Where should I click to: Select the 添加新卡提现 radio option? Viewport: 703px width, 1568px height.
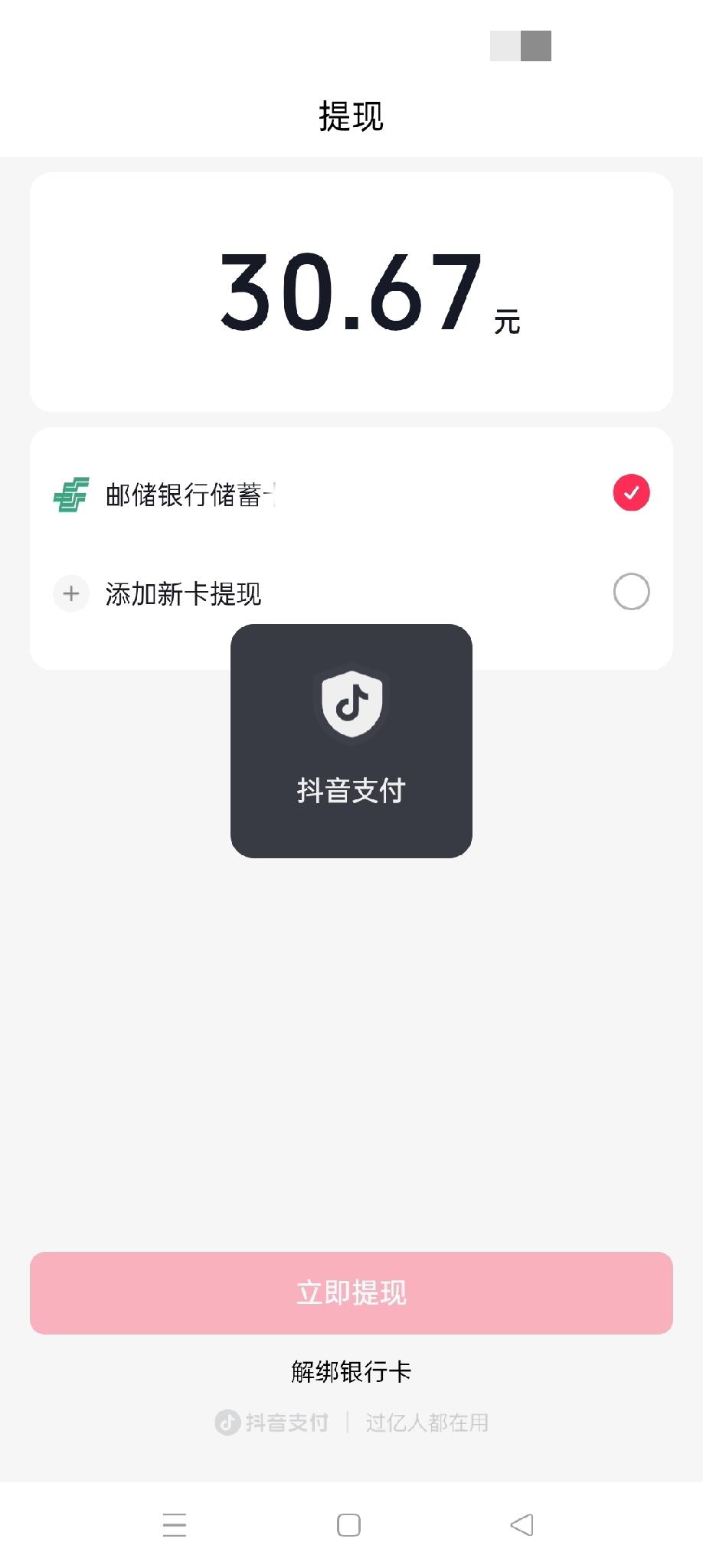click(631, 592)
